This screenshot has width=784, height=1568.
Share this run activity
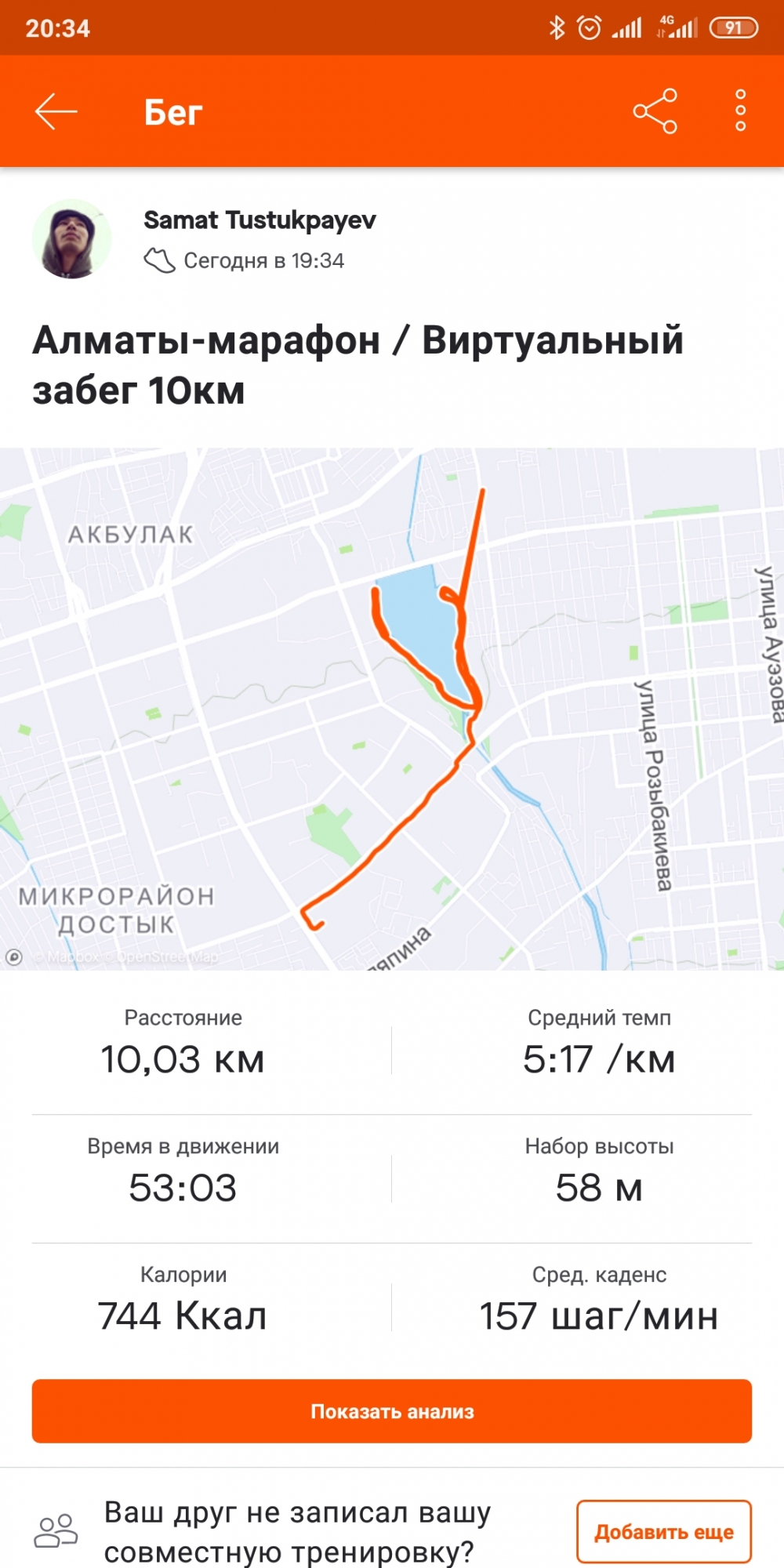[655, 111]
